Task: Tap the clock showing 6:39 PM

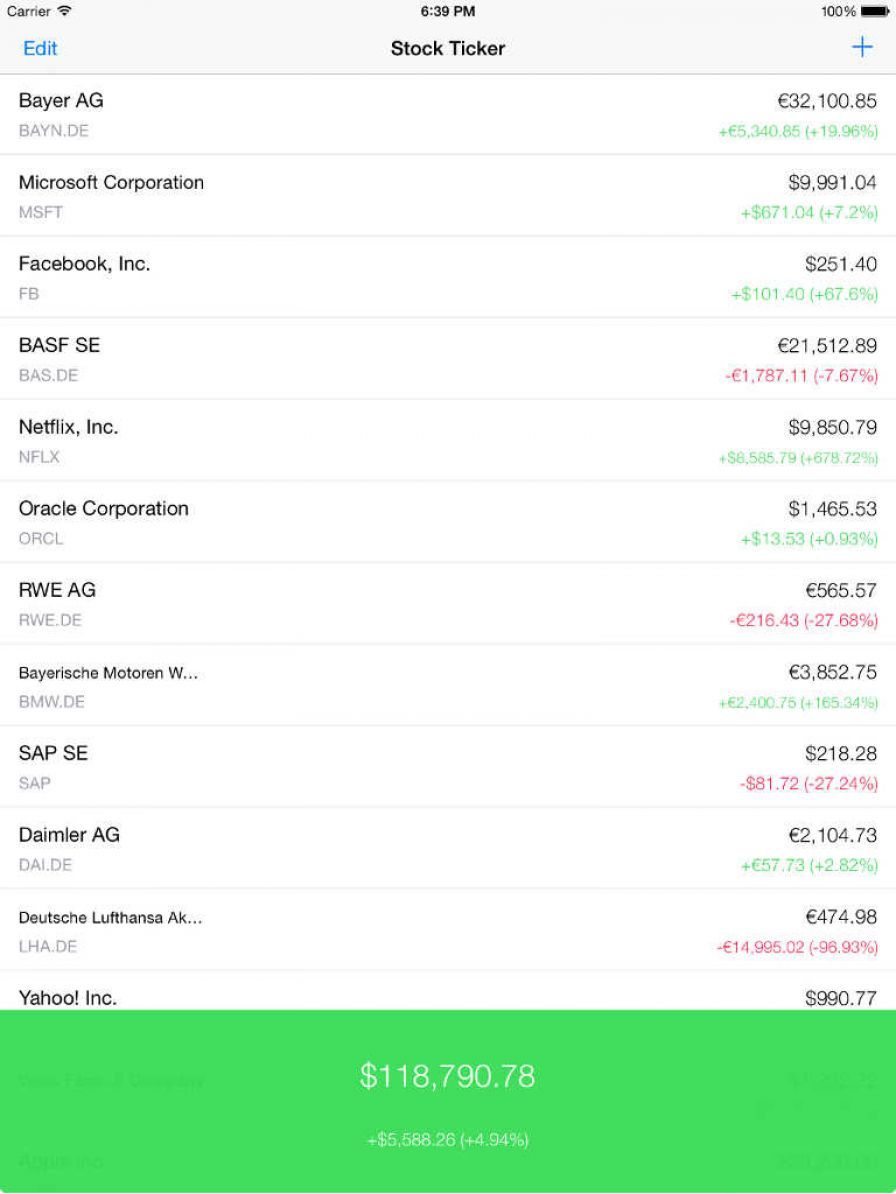Action: point(448,12)
